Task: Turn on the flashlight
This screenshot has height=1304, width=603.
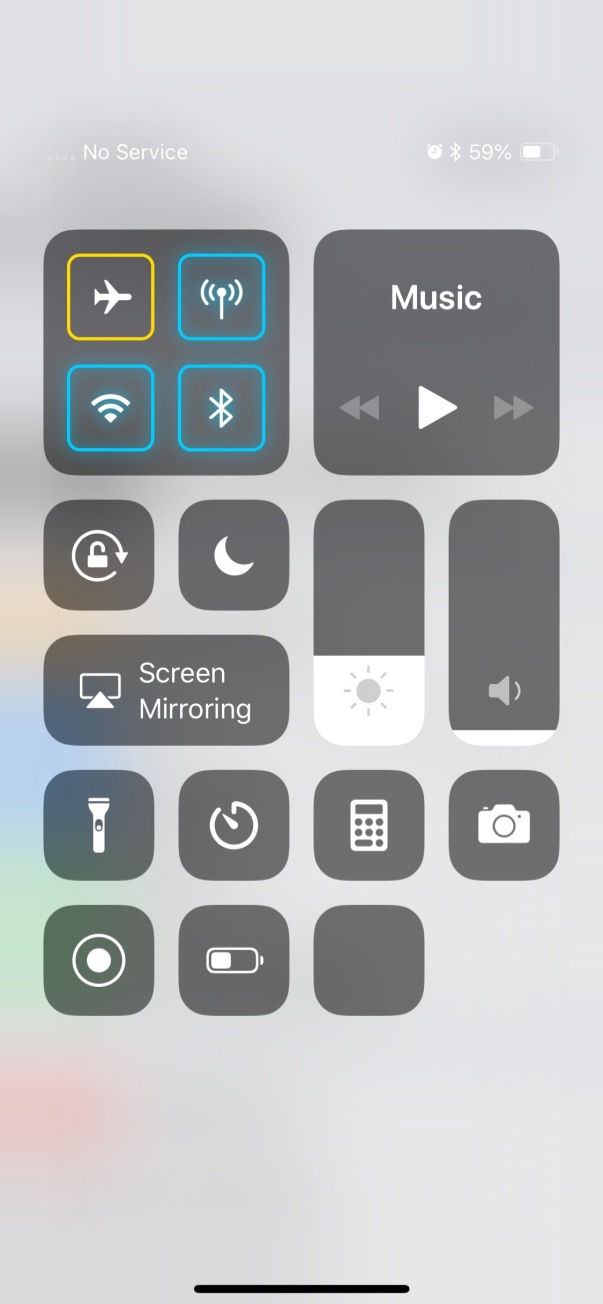Action: (x=99, y=825)
